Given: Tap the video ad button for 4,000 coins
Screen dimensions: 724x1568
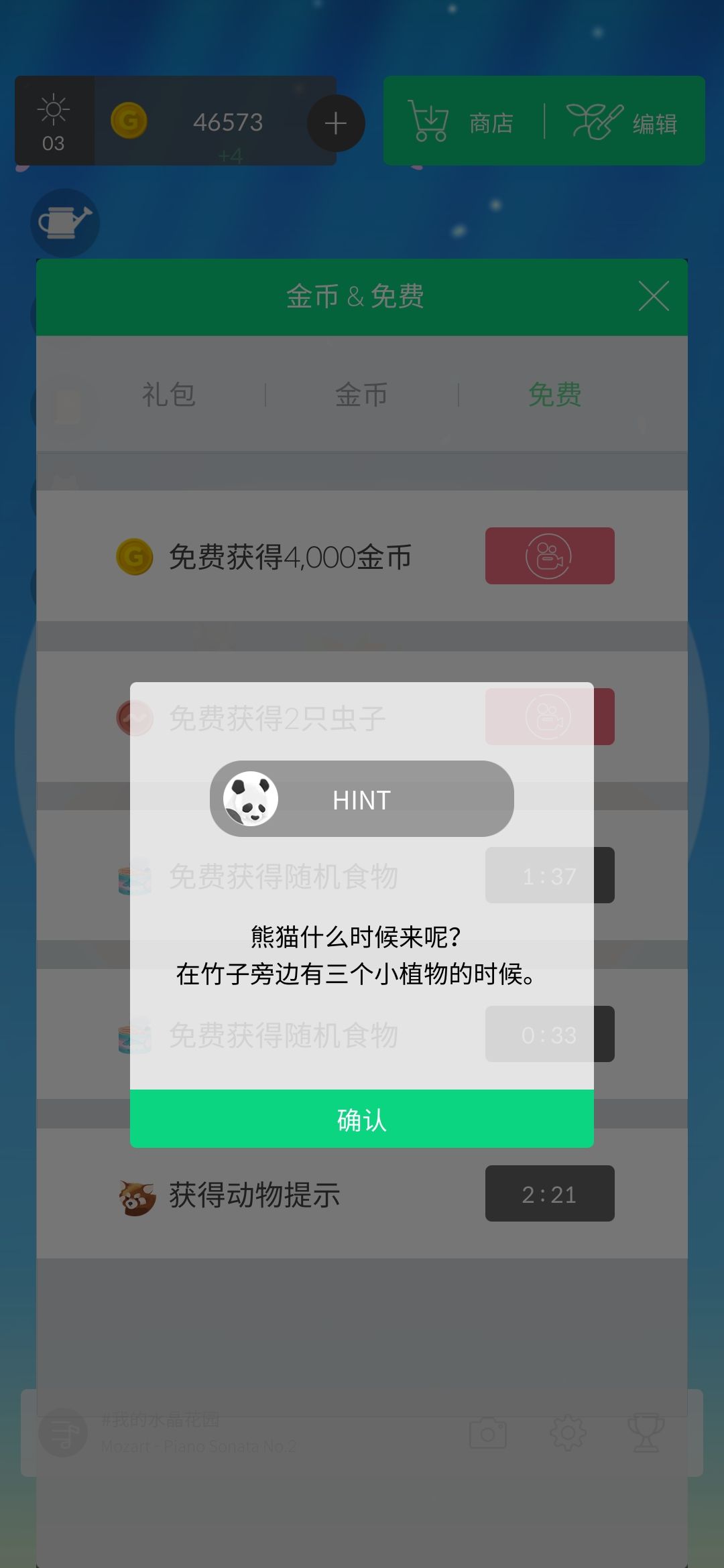Looking at the screenshot, I should (x=549, y=556).
